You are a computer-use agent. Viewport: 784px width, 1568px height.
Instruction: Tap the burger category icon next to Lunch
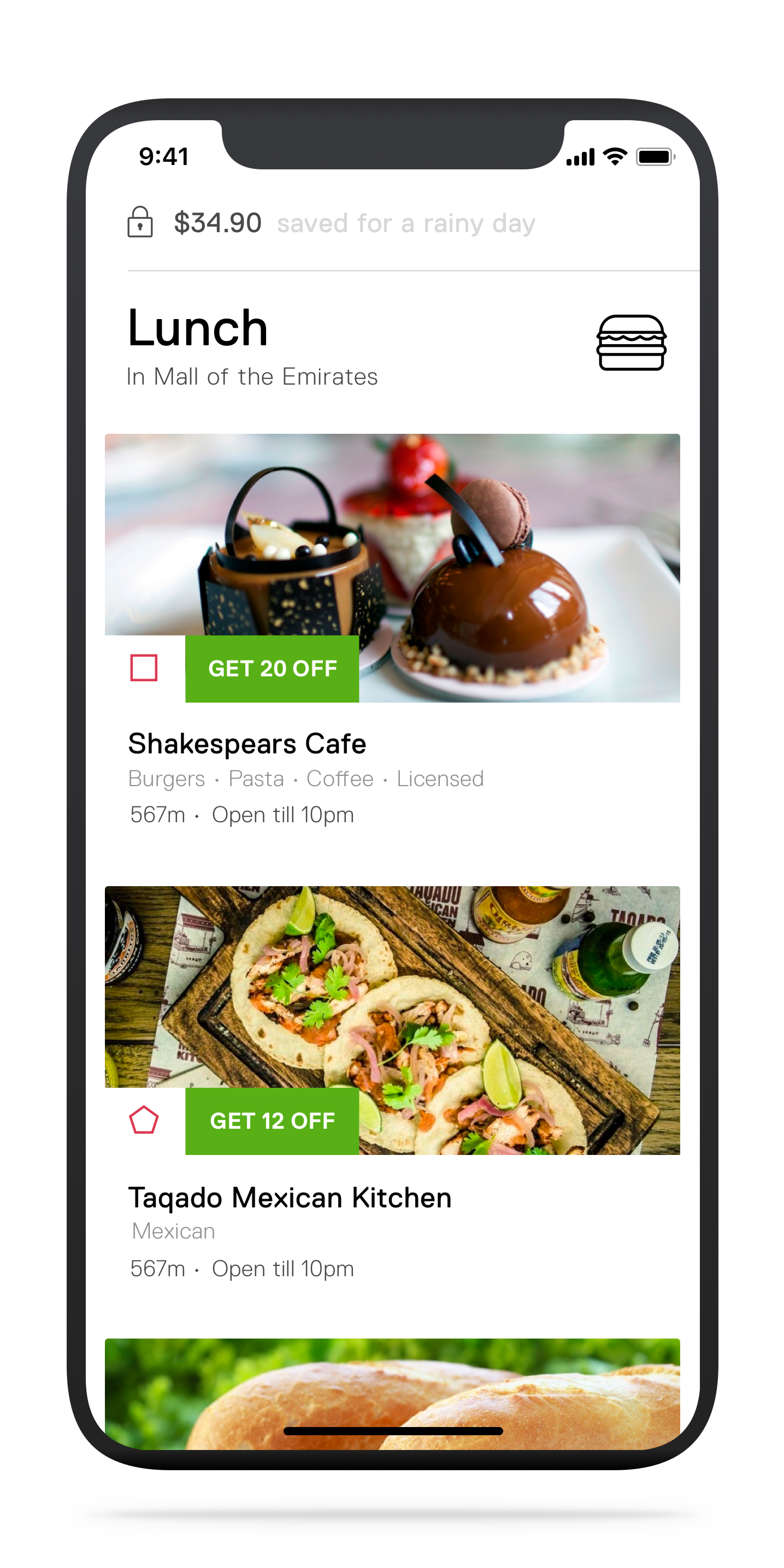[631, 342]
